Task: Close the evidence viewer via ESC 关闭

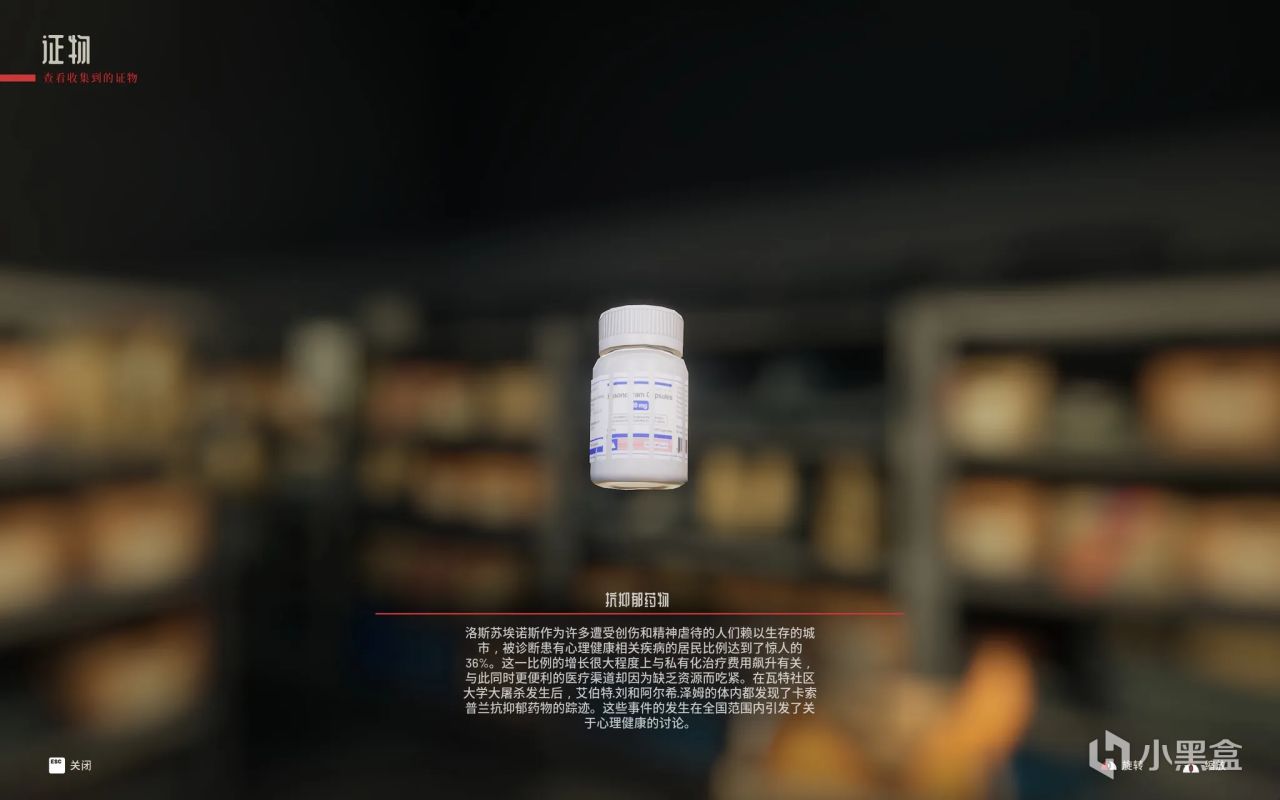Action: click(70, 765)
